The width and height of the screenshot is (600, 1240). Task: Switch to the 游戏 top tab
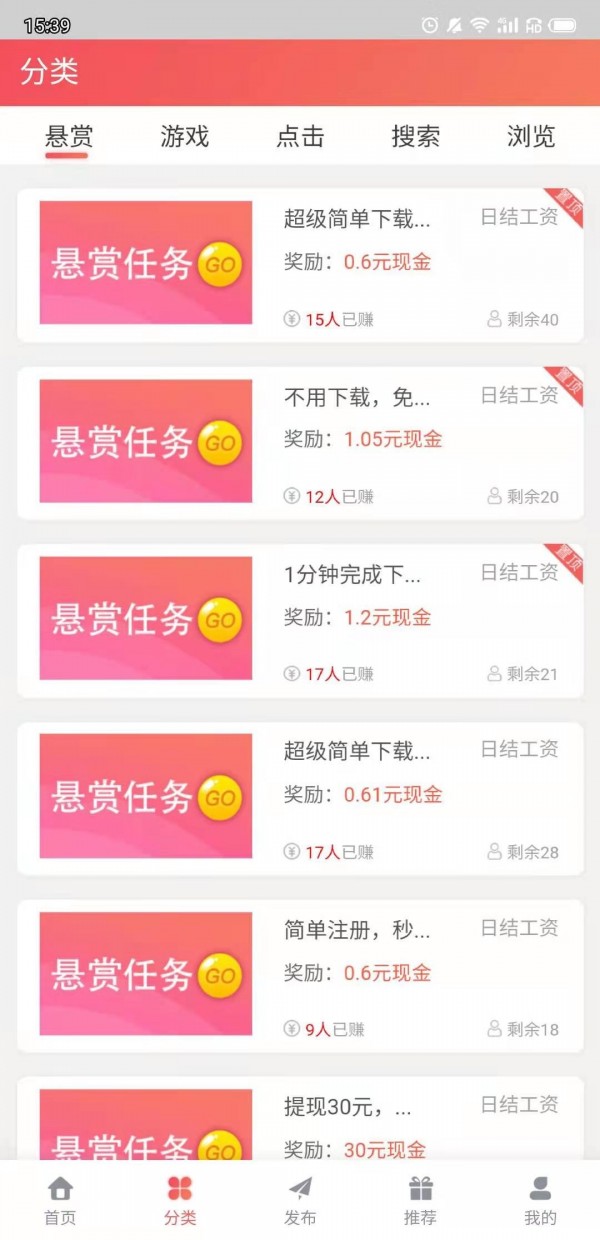click(185, 136)
